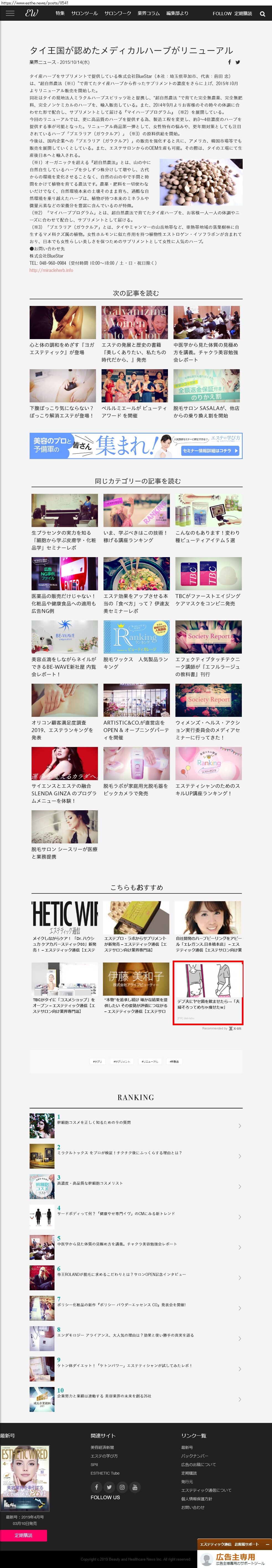The width and height of the screenshot is (272, 1568).
Task: Open the site search
Action: click(x=262, y=13)
